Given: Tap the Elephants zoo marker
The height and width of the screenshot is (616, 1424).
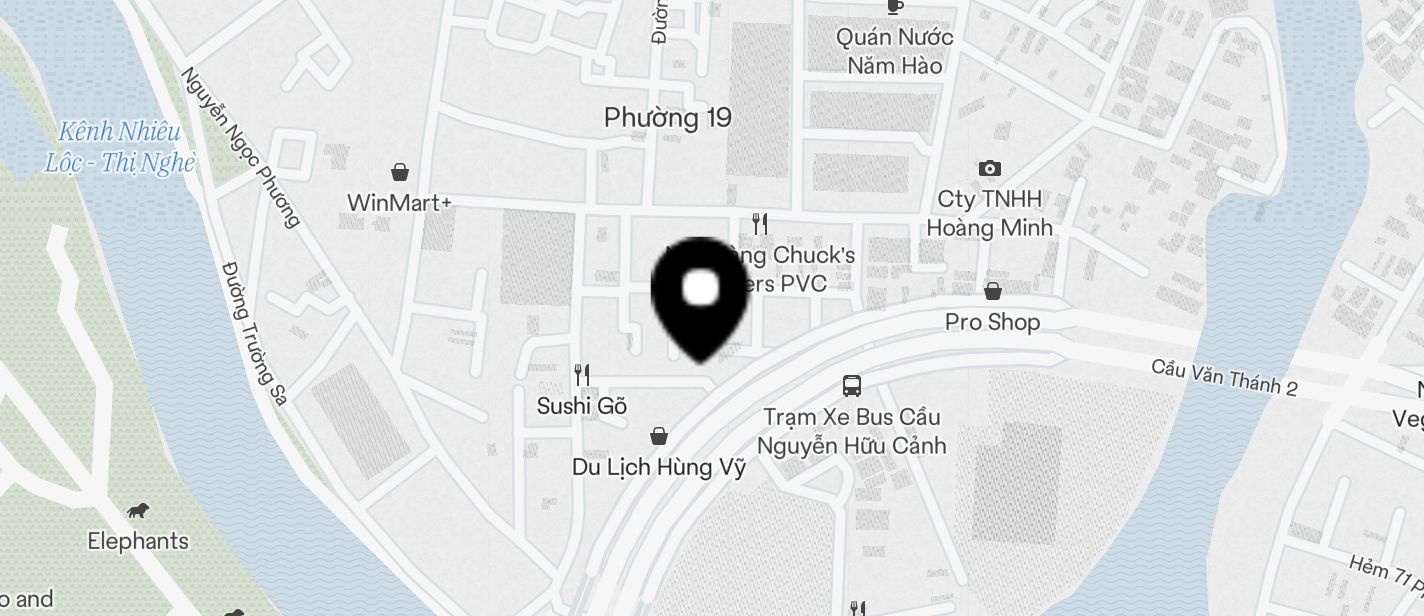Looking at the screenshot, I should click(x=138, y=512).
